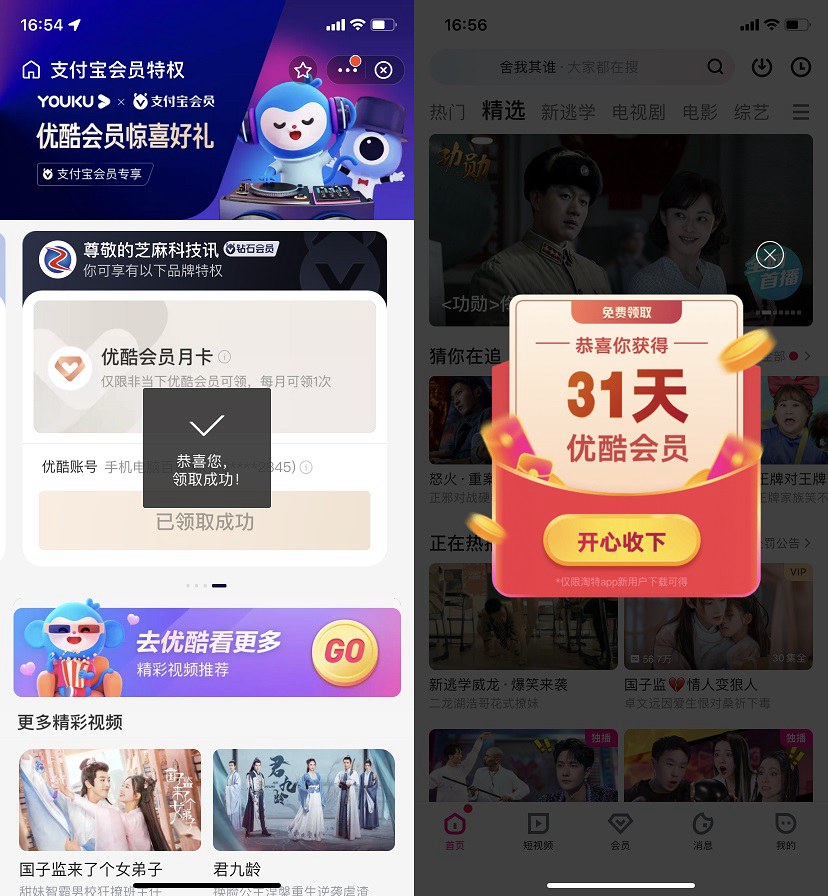The image size is (828, 896).
Task: Tap the 已领取成功 button
Action: pyautogui.click(x=205, y=521)
